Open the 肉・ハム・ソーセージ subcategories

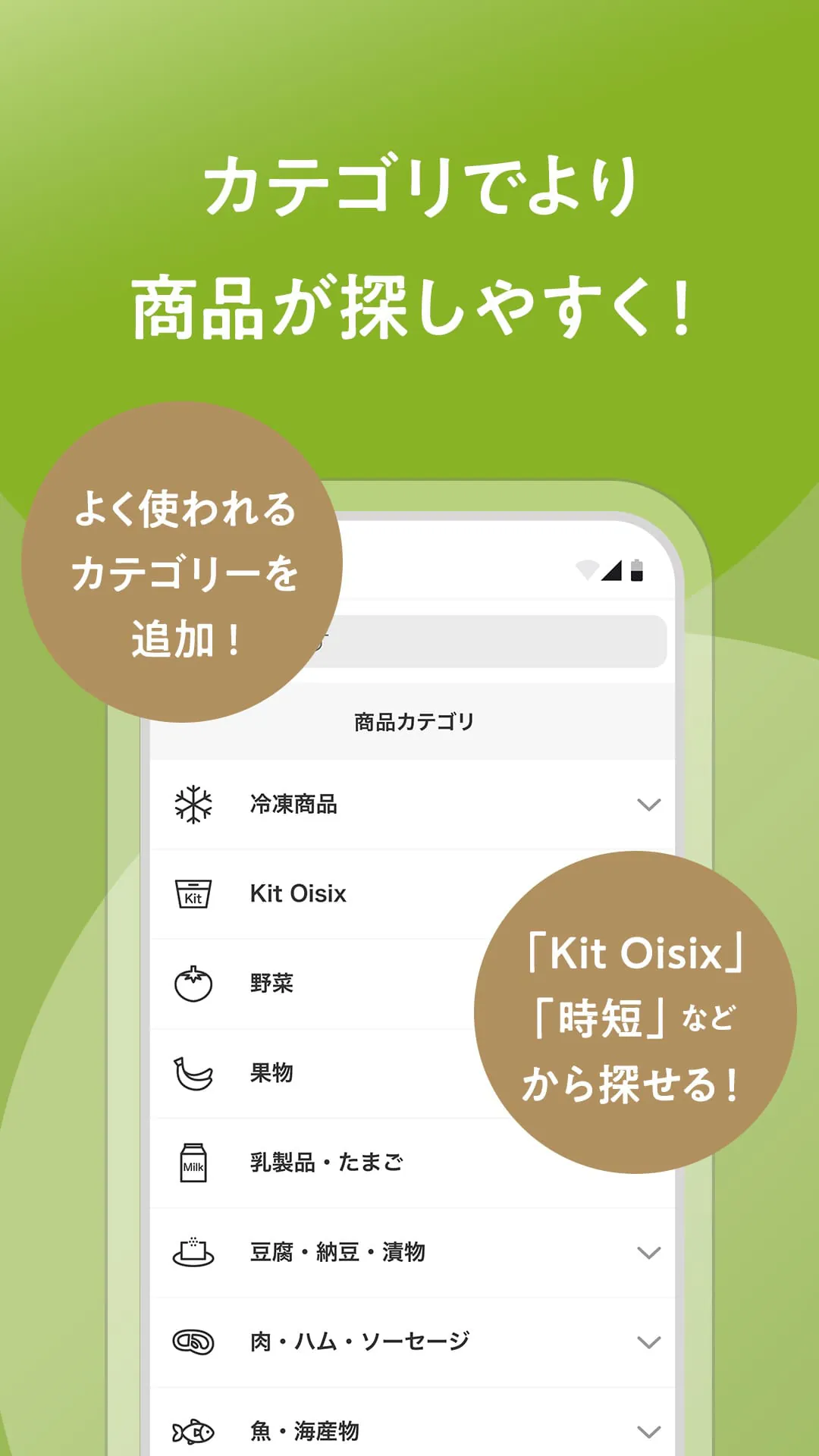coord(648,1342)
